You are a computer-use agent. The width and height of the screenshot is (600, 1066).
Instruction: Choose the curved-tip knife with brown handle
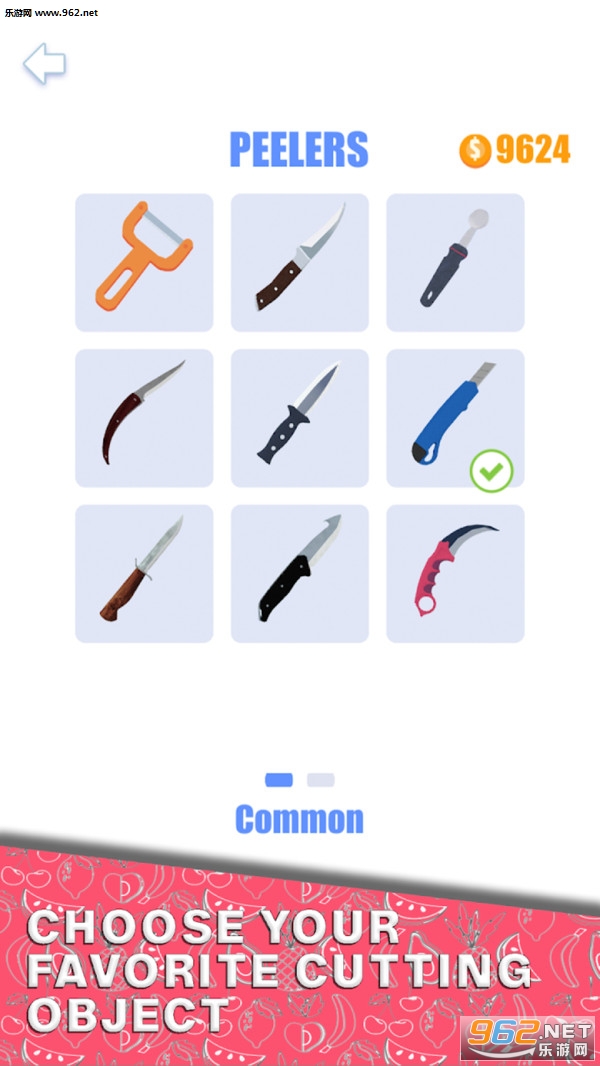(300, 262)
